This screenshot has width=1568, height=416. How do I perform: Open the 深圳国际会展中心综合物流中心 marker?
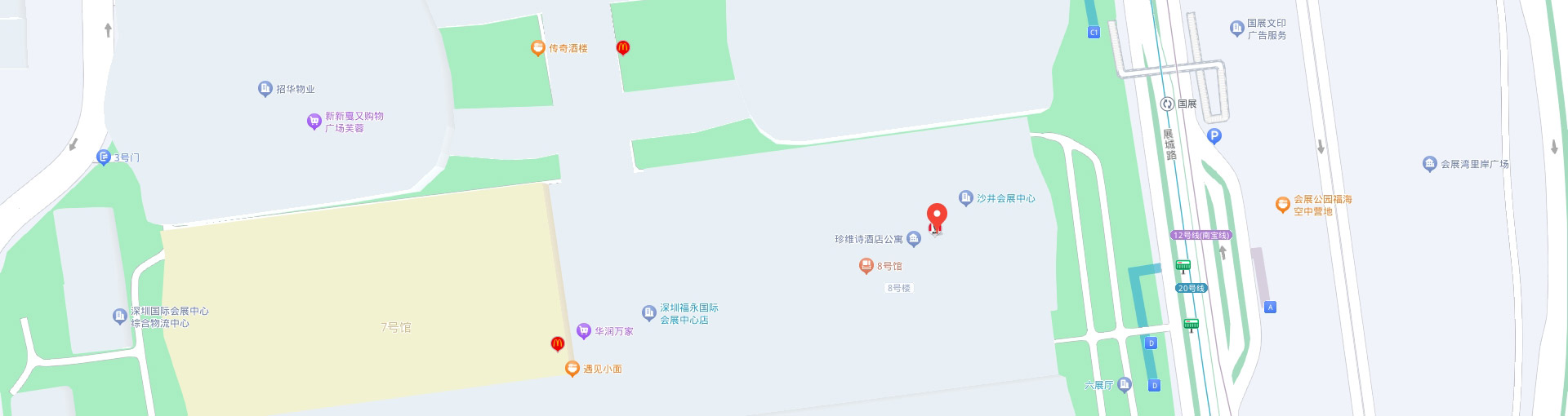[x=120, y=316]
